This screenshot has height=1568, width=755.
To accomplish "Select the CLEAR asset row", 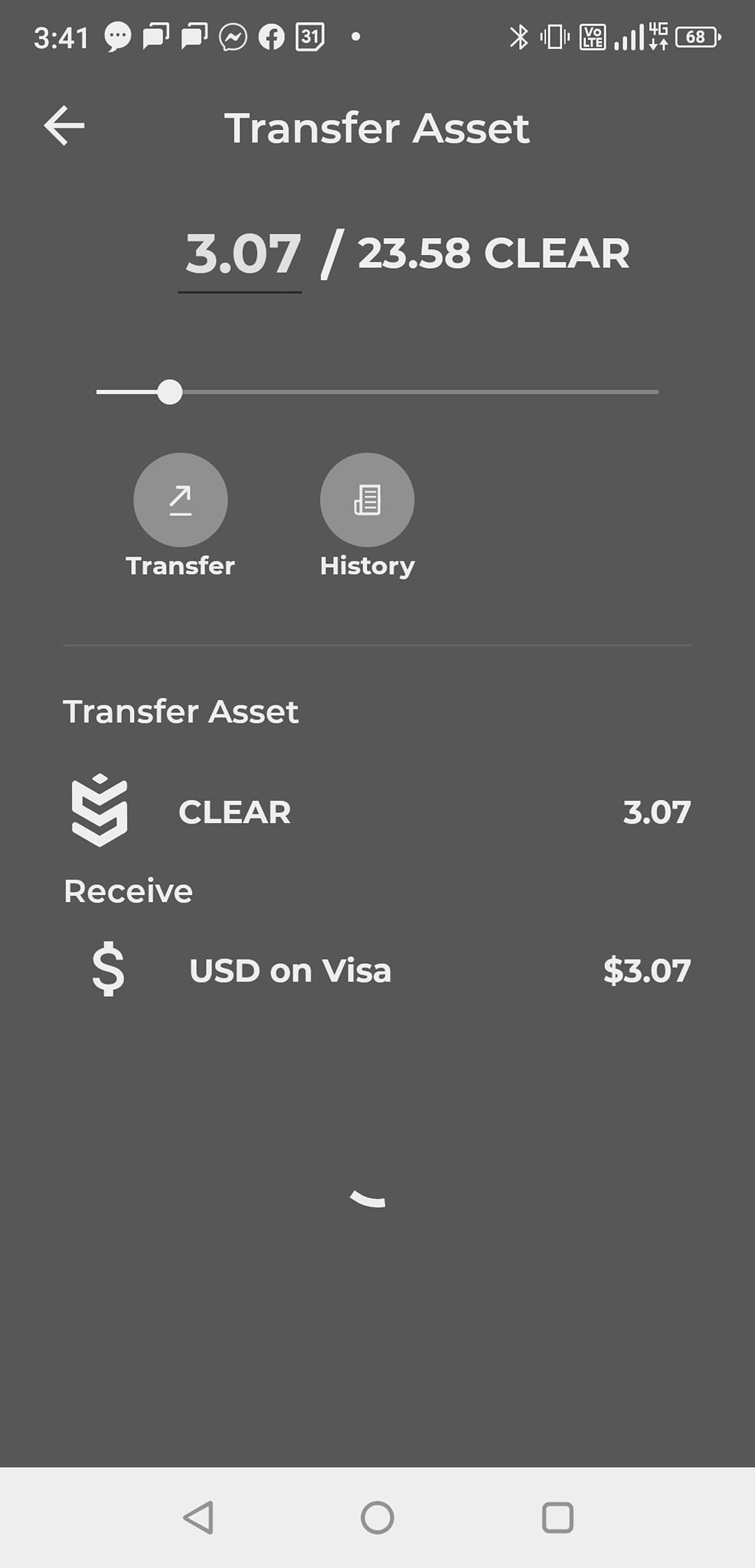I will click(x=377, y=812).
